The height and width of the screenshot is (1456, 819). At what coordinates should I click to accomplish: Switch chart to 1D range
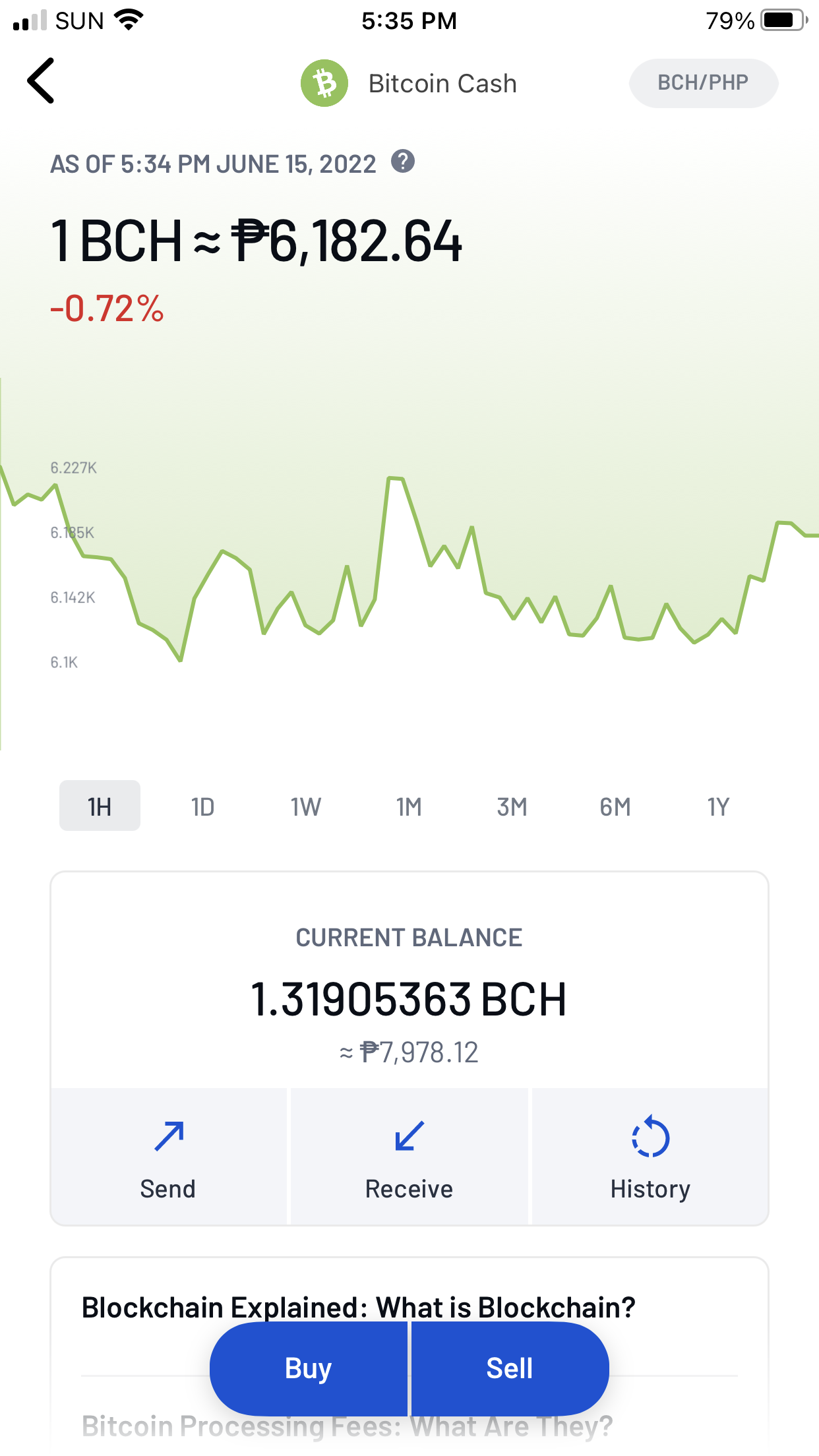(202, 806)
